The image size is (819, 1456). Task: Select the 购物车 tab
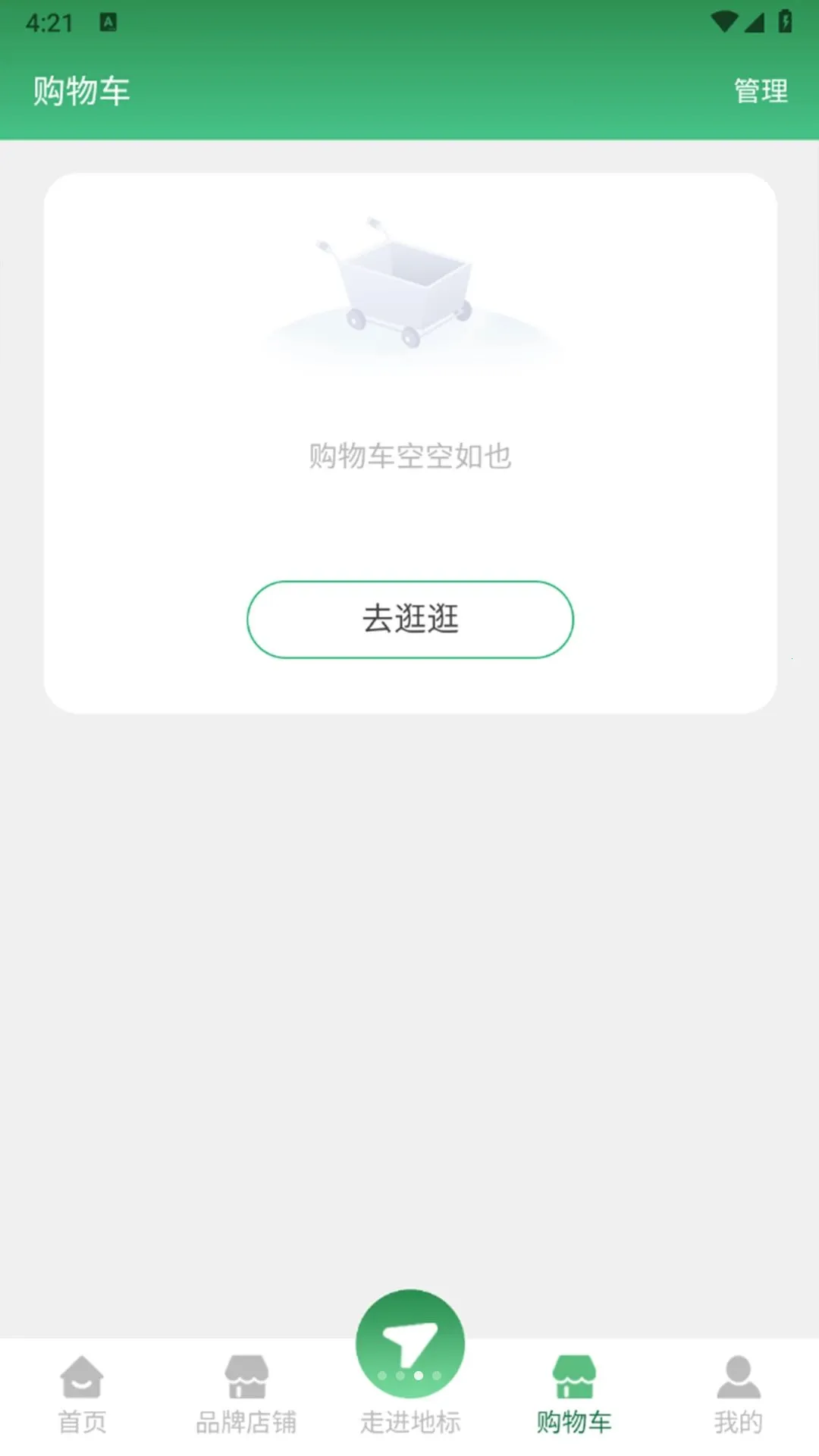(x=574, y=1395)
